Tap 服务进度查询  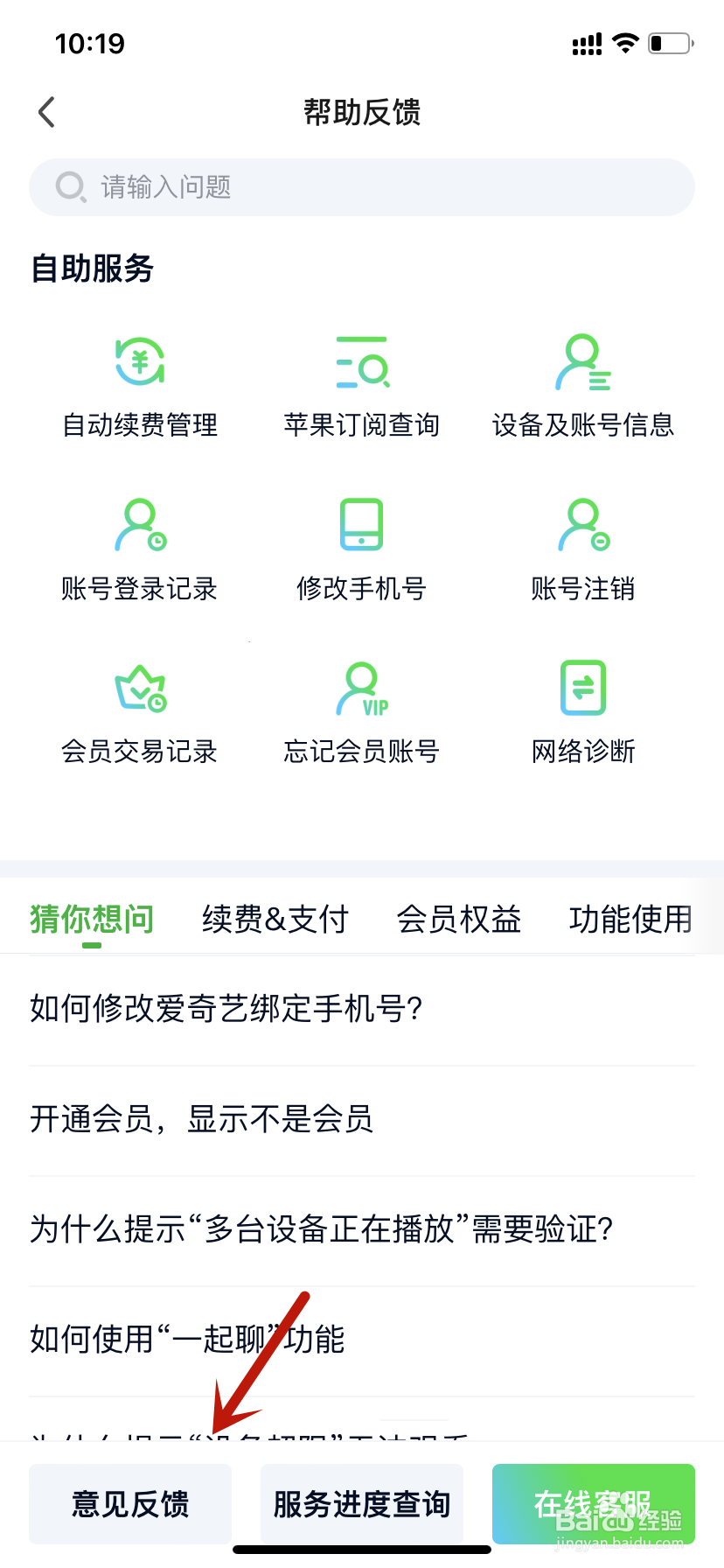point(362,1504)
